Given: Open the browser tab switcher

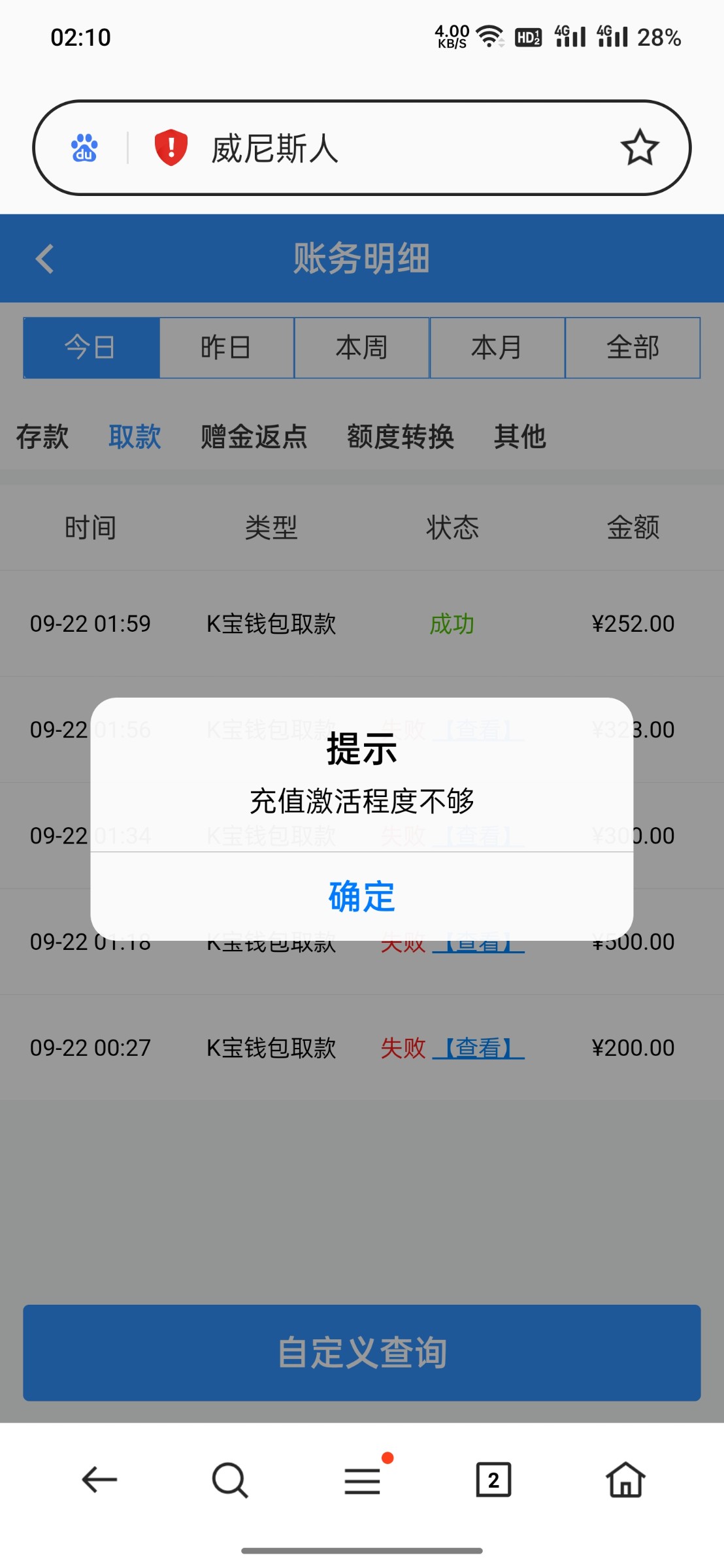Looking at the screenshot, I should click(493, 1480).
